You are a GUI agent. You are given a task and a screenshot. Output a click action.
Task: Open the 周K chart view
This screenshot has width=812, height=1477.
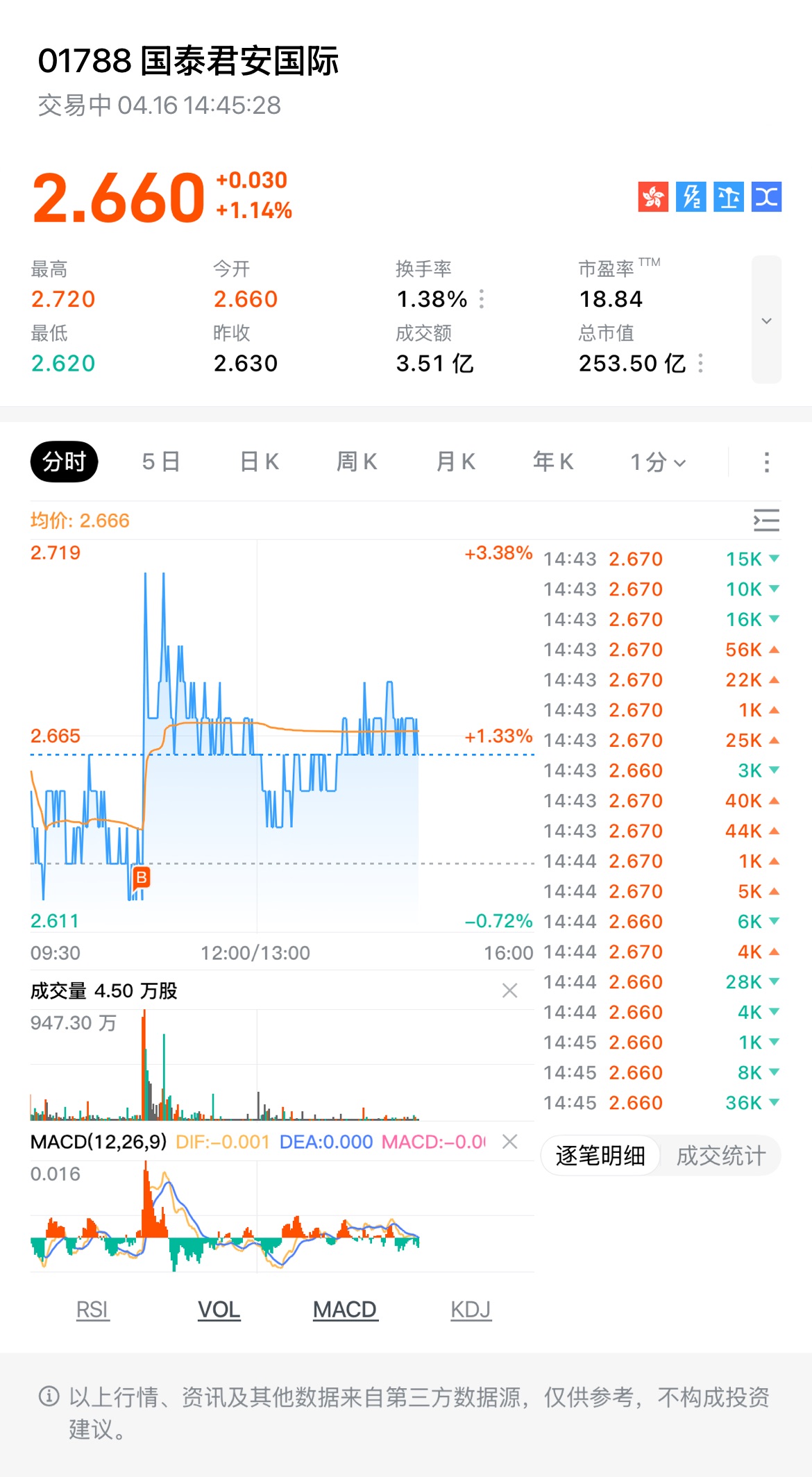(357, 462)
